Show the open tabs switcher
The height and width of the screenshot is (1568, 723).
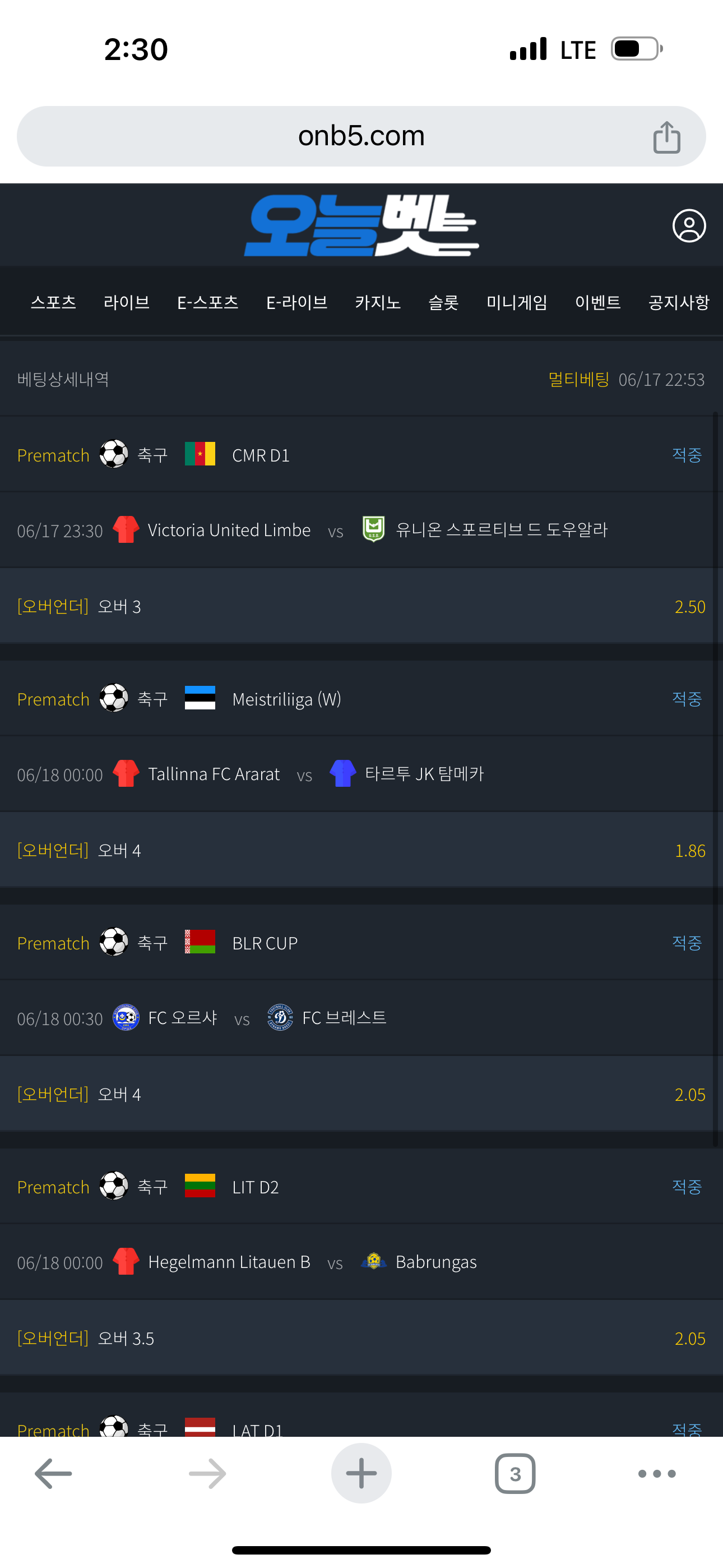pyautogui.click(x=515, y=1473)
